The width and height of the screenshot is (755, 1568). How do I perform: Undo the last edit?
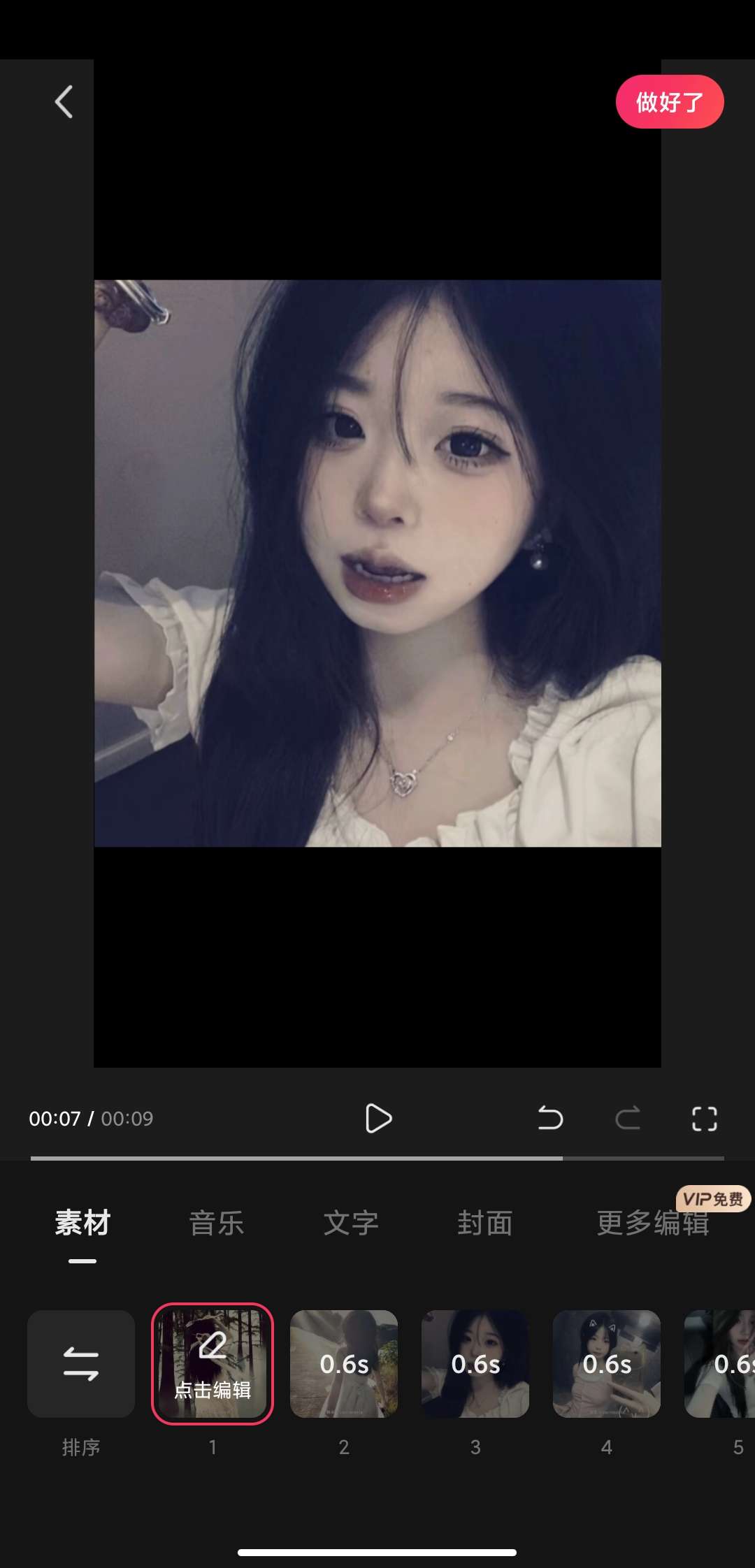(x=550, y=1119)
